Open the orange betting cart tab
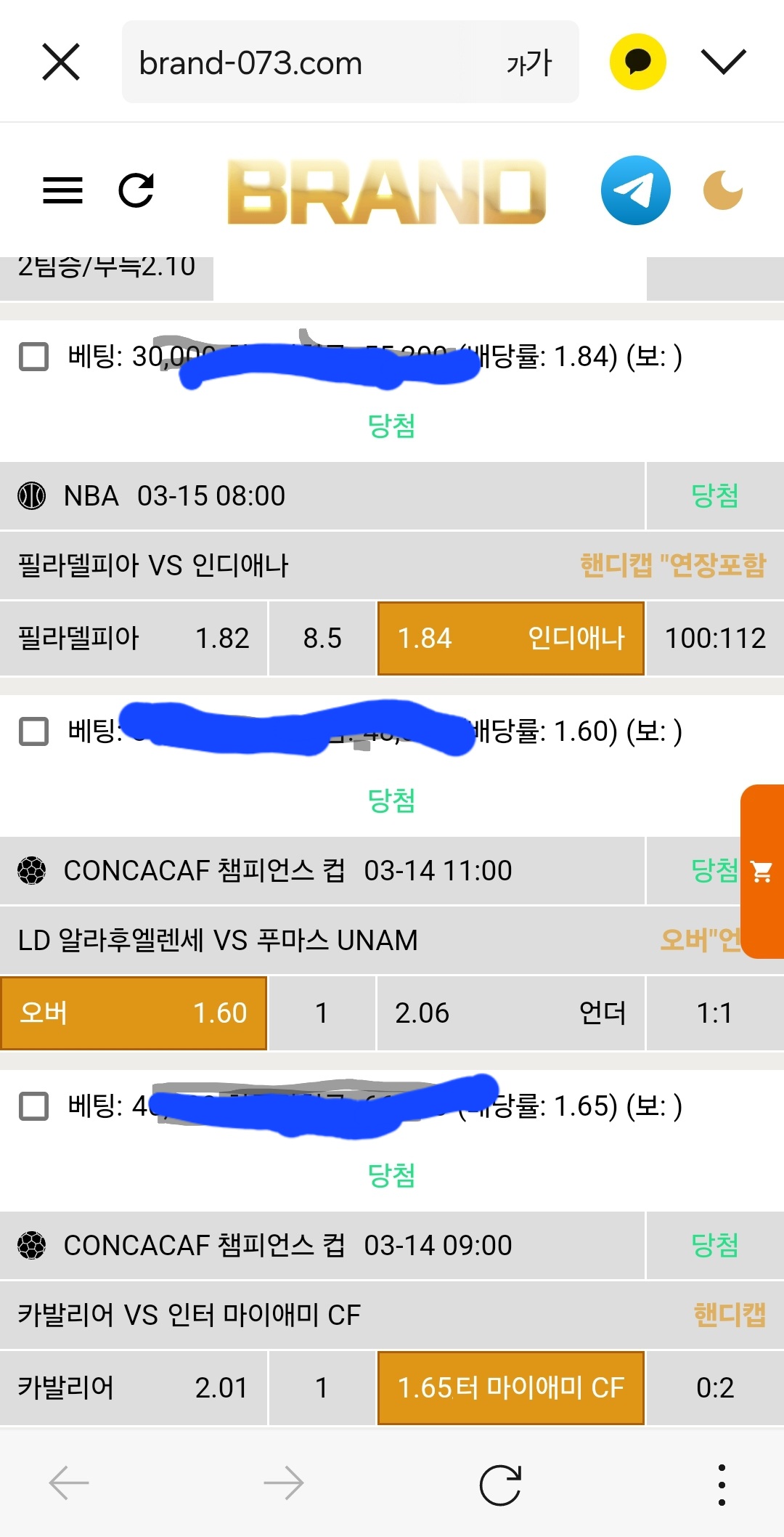Viewport: 784px width, 1537px height. 762,871
